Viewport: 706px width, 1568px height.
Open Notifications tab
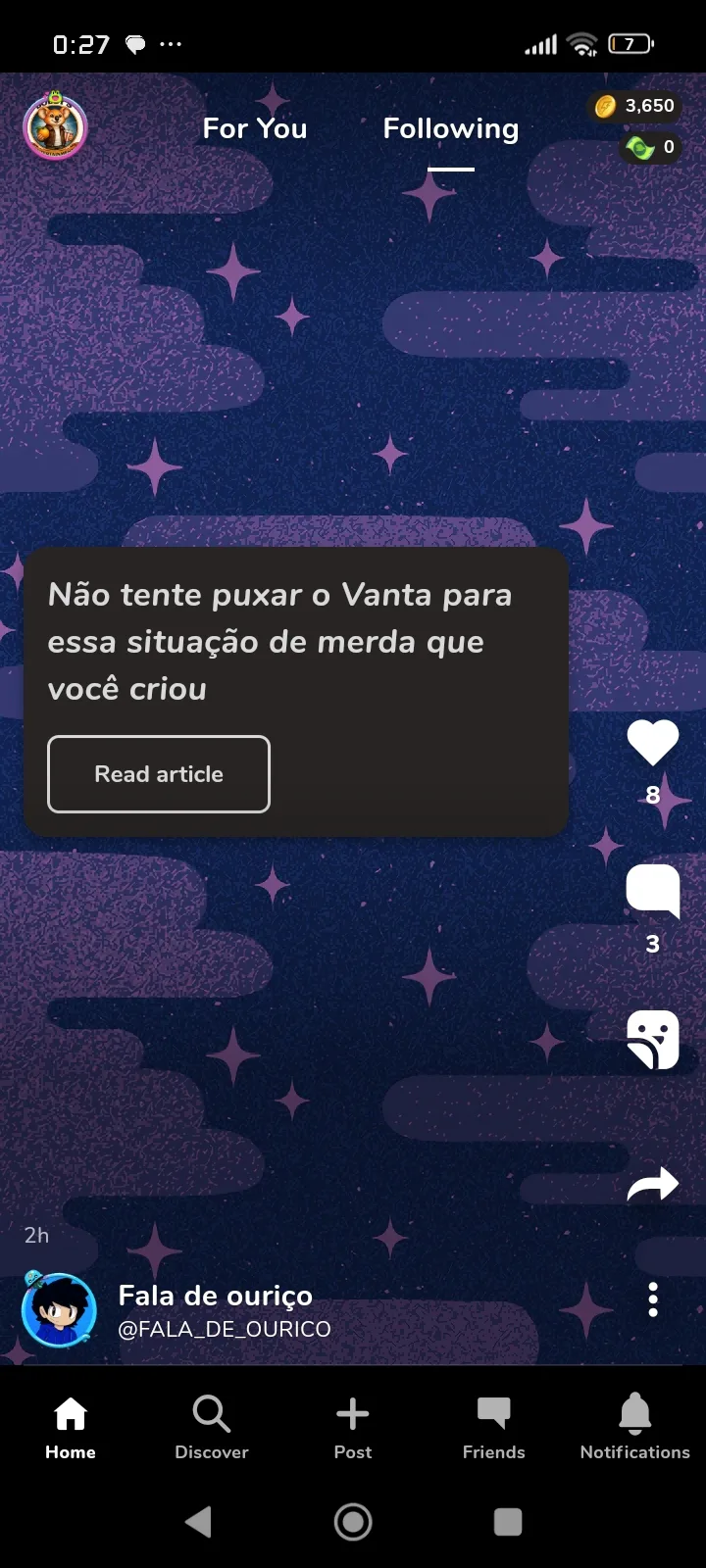pyautogui.click(x=634, y=1428)
